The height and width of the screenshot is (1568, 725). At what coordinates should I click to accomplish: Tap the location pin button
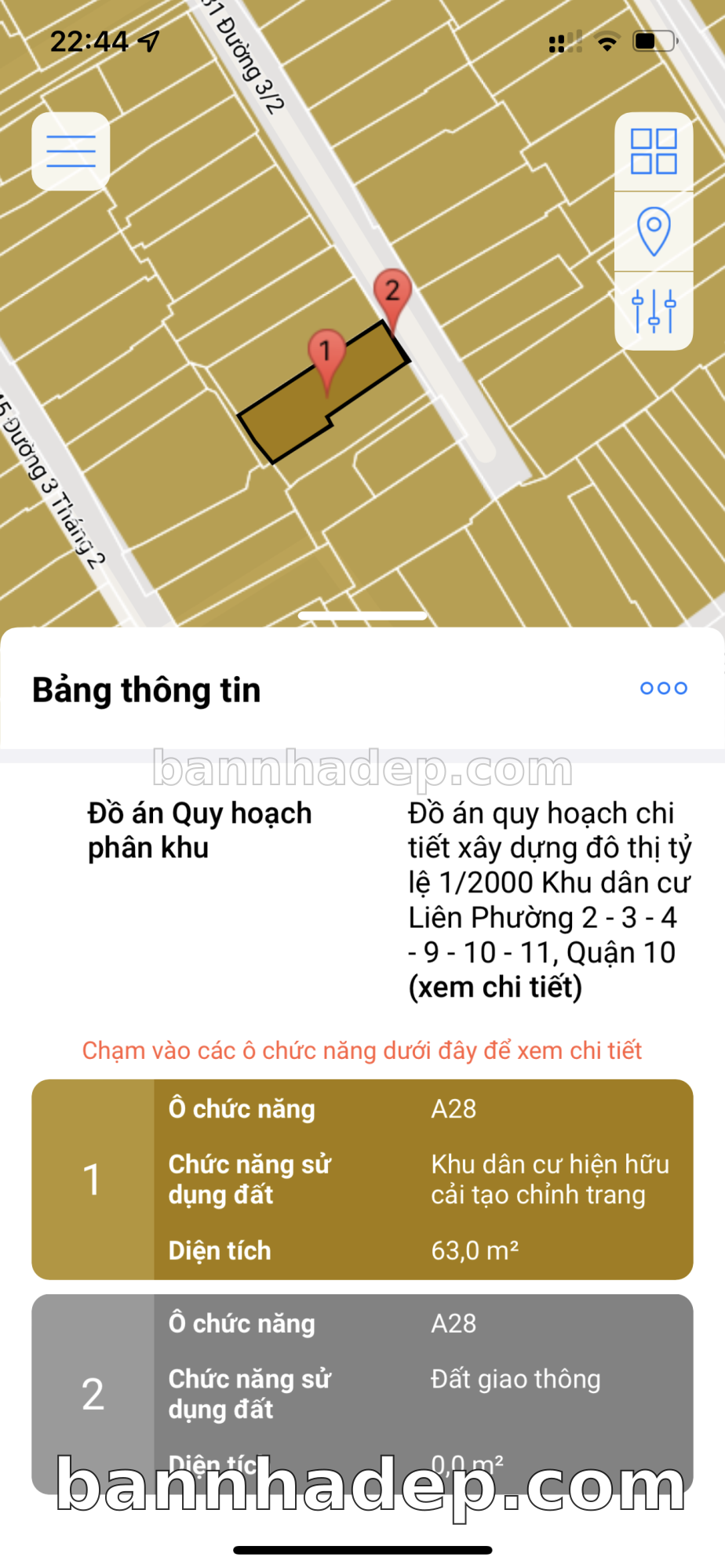pyautogui.click(x=654, y=231)
